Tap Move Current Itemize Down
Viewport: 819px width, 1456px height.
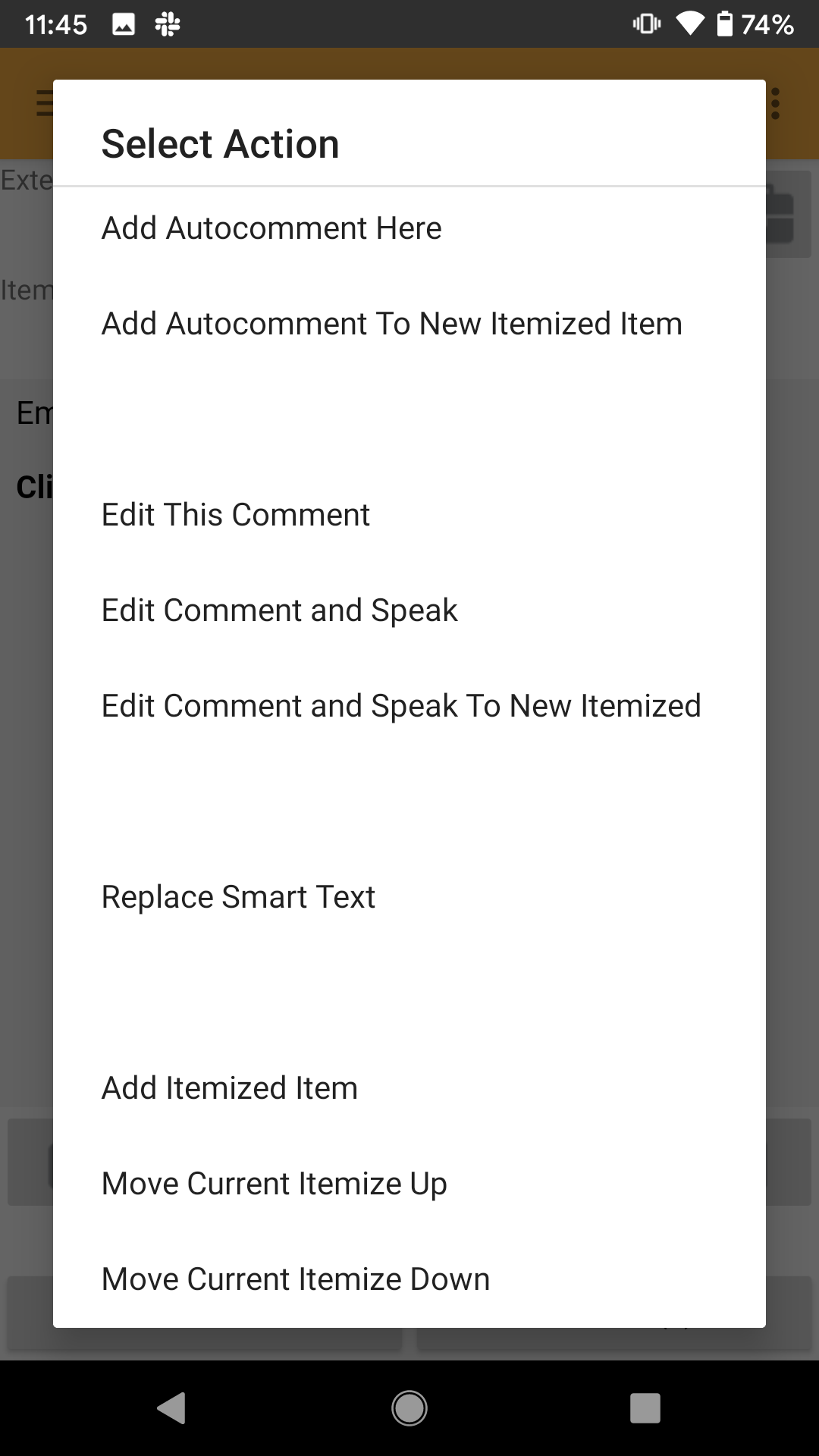click(x=295, y=1279)
